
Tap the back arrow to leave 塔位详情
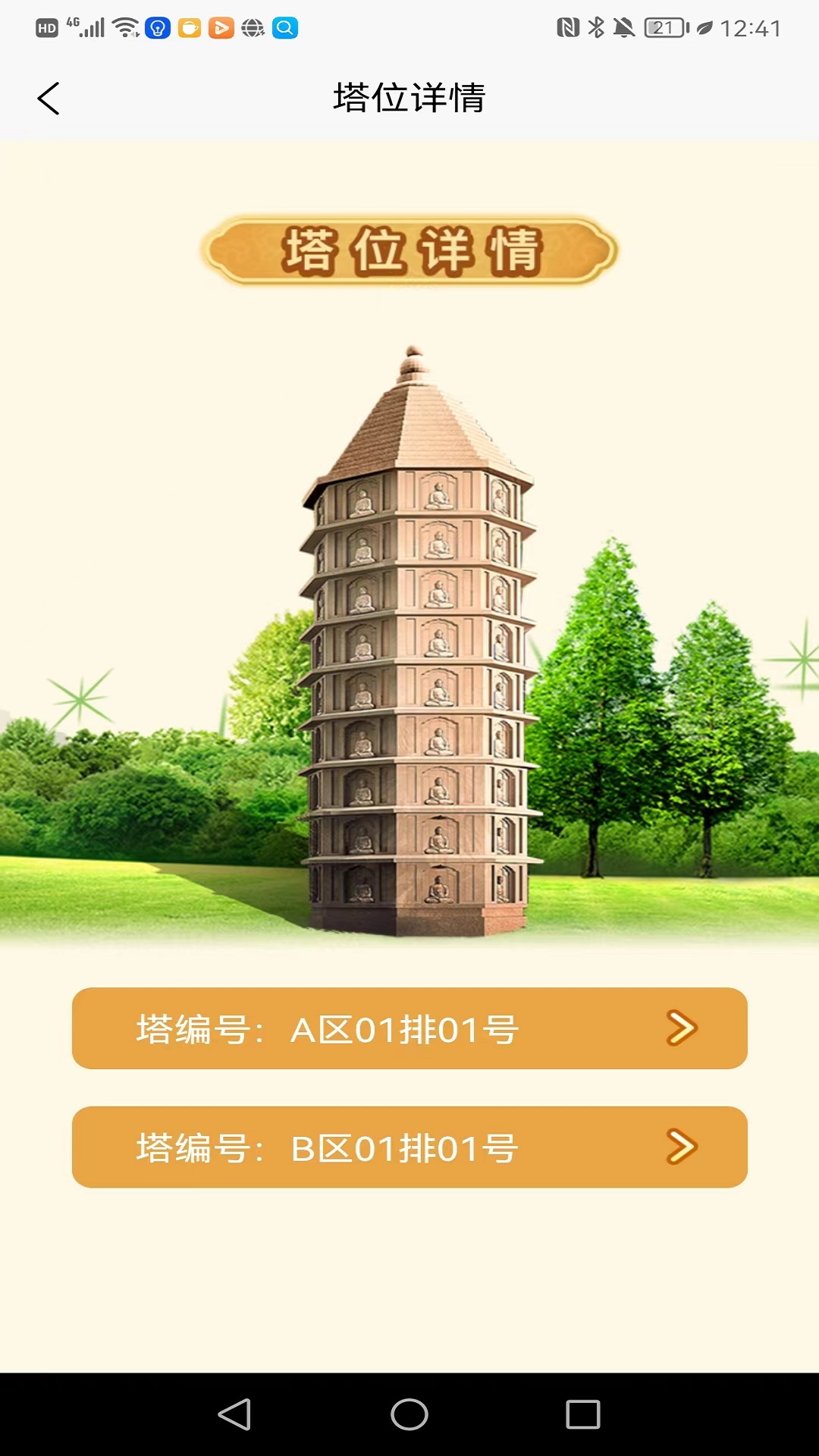(49, 98)
